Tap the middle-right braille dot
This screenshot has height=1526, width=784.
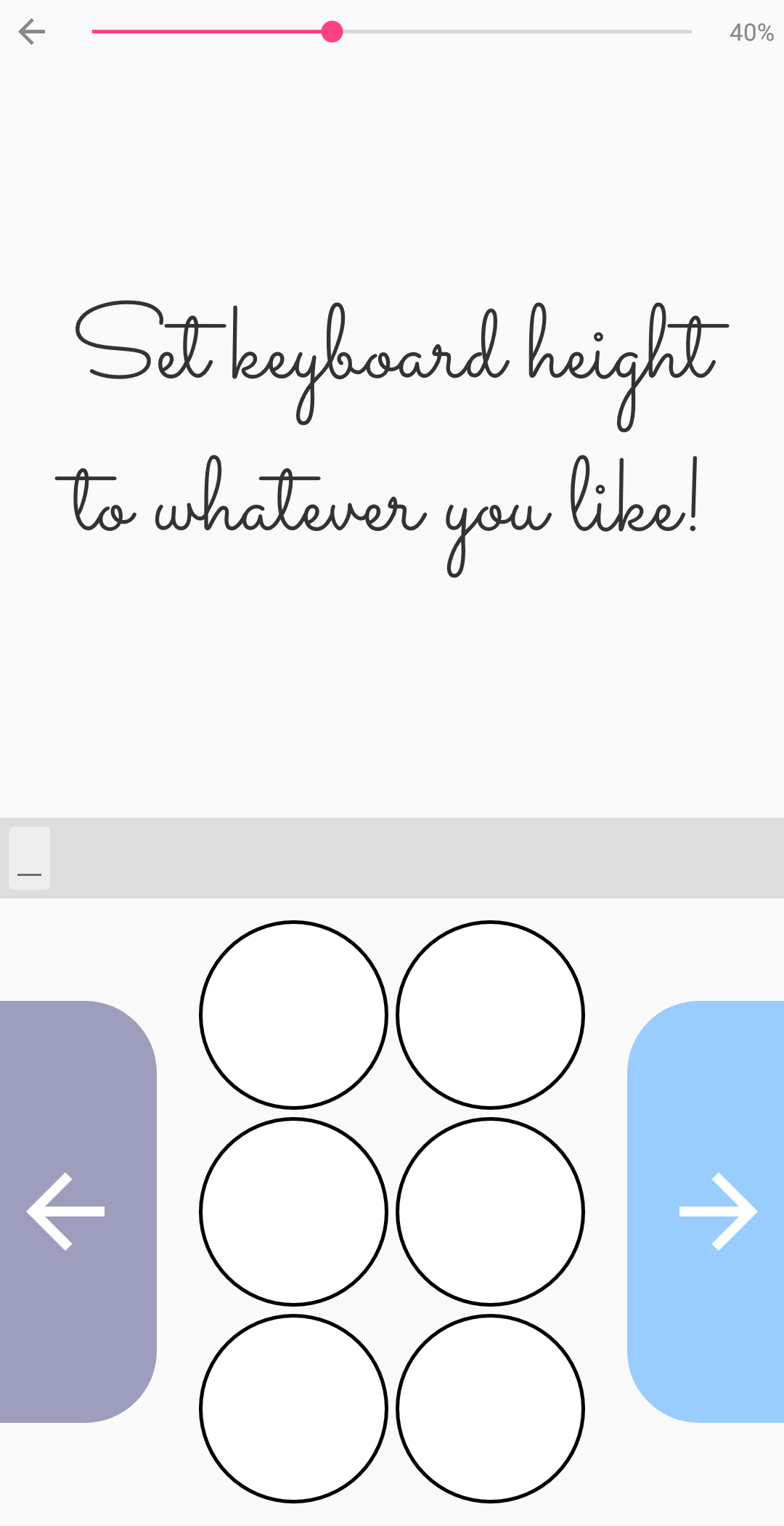tap(490, 1212)
